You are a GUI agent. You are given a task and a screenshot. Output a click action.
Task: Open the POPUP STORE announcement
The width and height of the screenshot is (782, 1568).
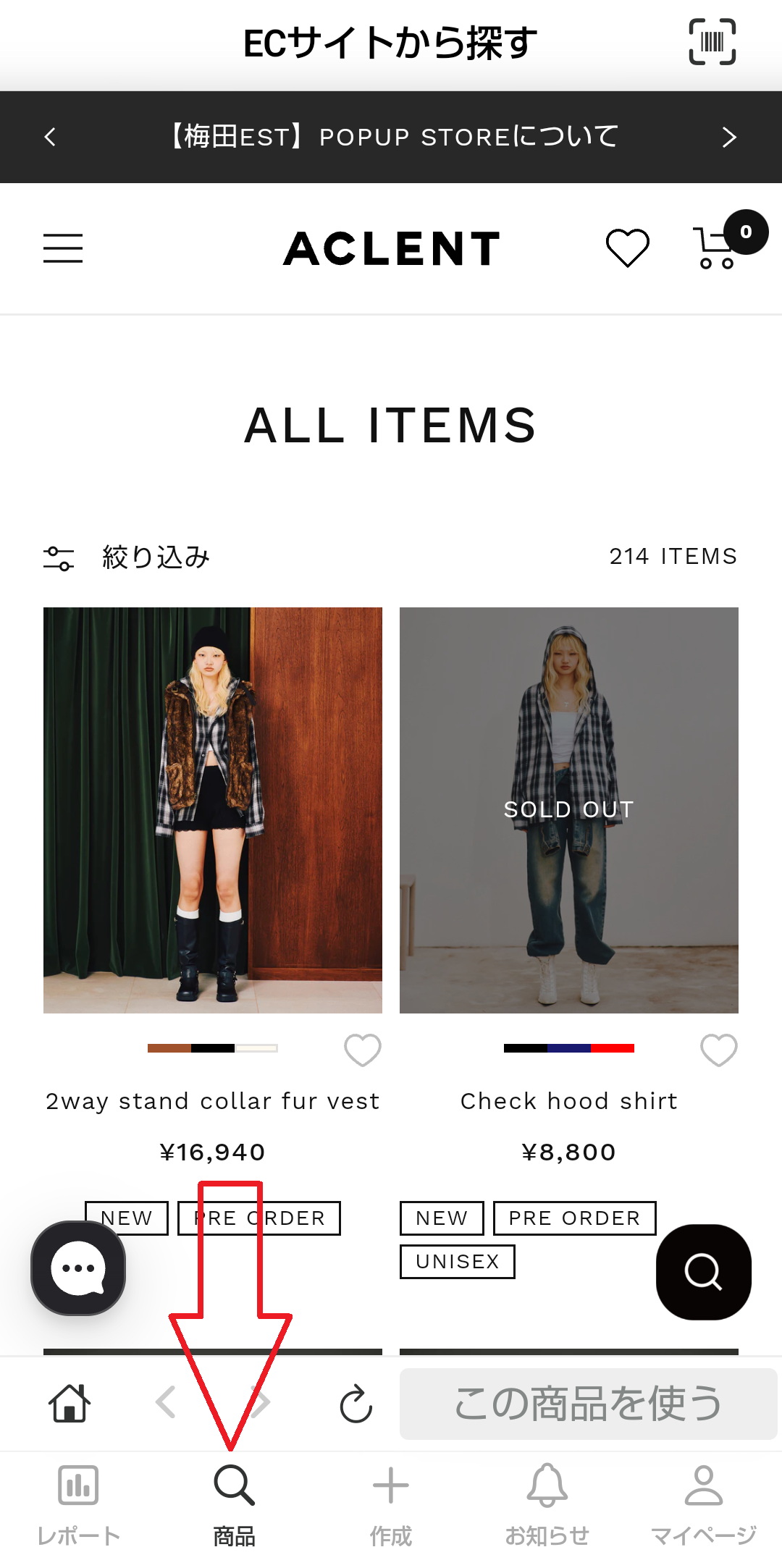pyautogui.click(x=391, y=137)
